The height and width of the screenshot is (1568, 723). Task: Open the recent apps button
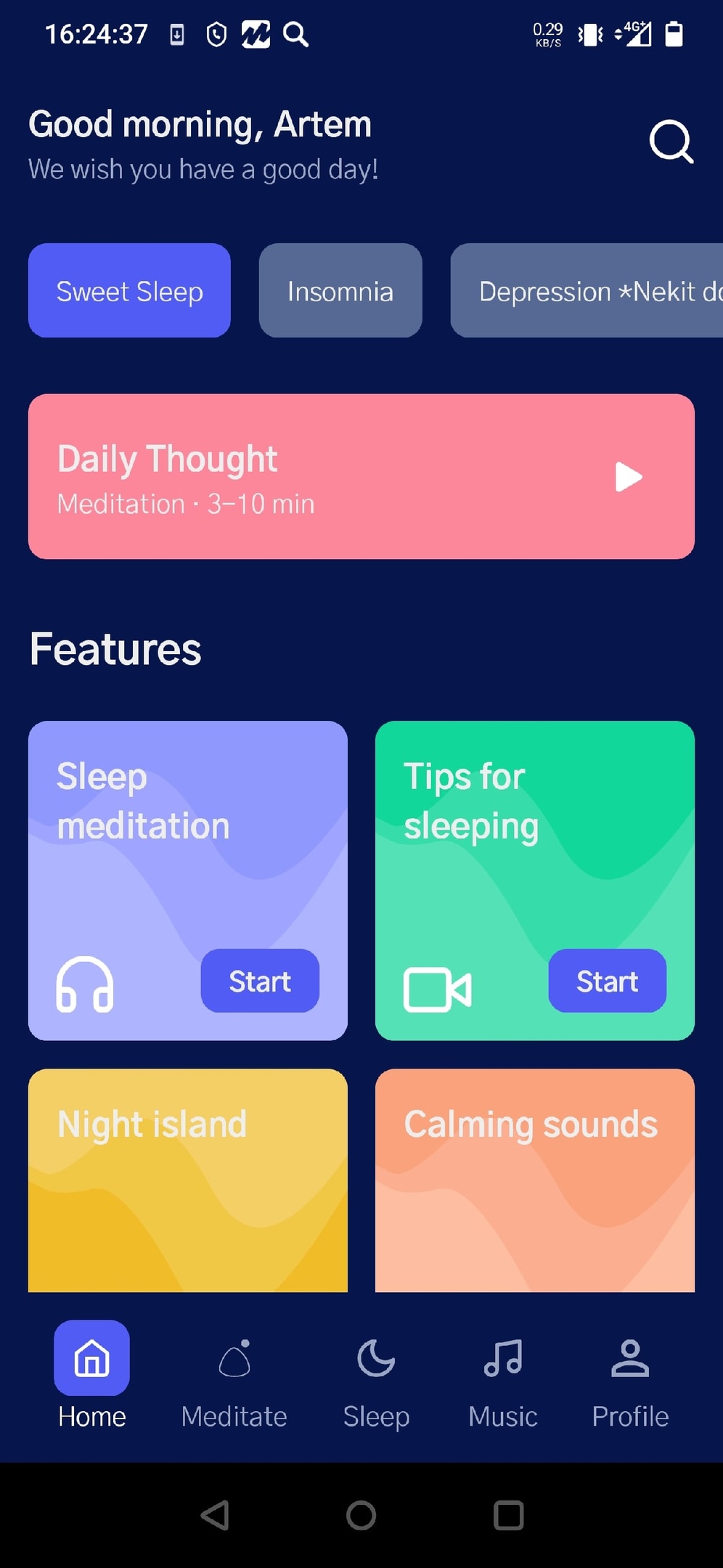[508, 1515]
